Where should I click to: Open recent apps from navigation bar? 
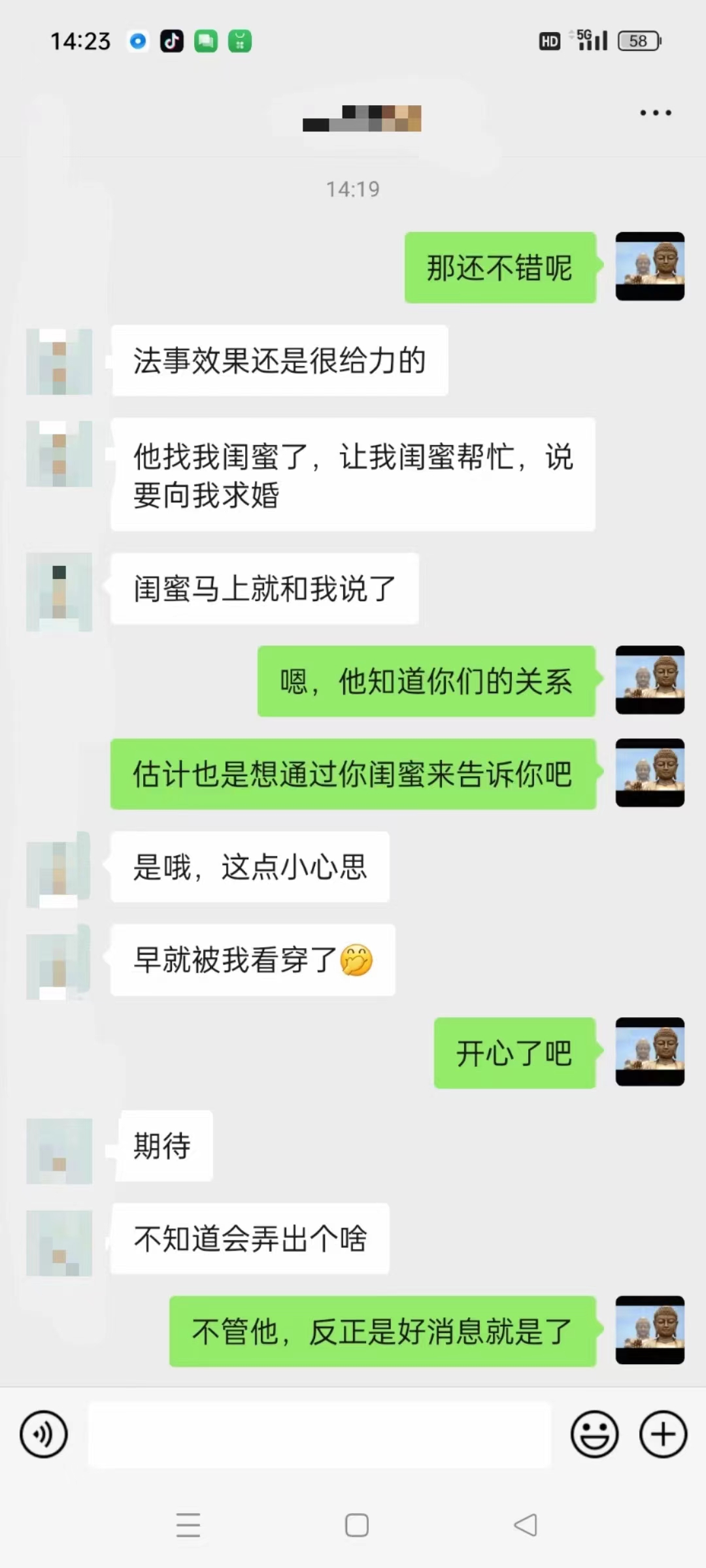click(188, 1526)
